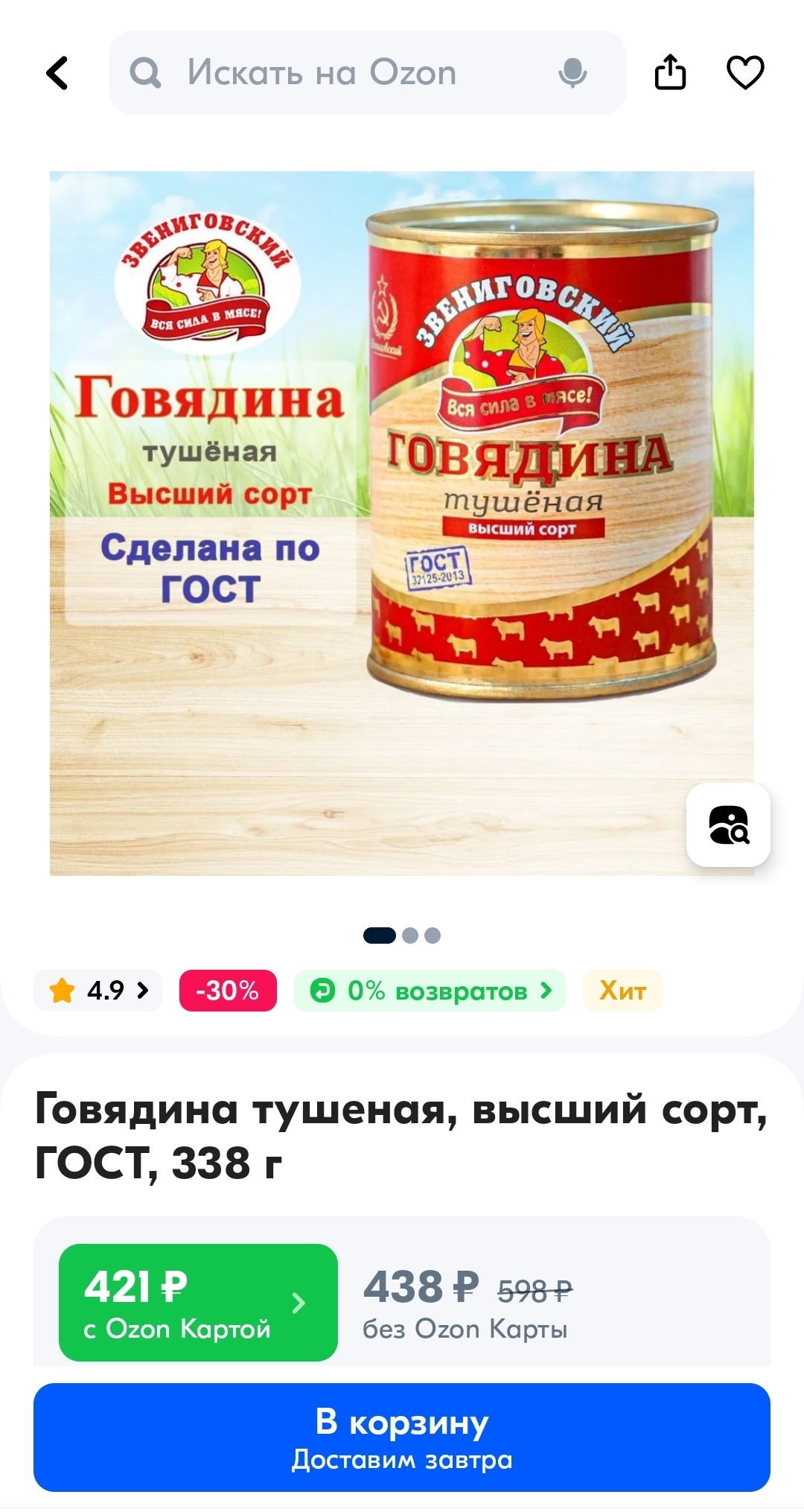This screenshot has height=1512, width=804.
Task: Open the beef can product photo
Action: pyautogui.click(x=401, y=523)
